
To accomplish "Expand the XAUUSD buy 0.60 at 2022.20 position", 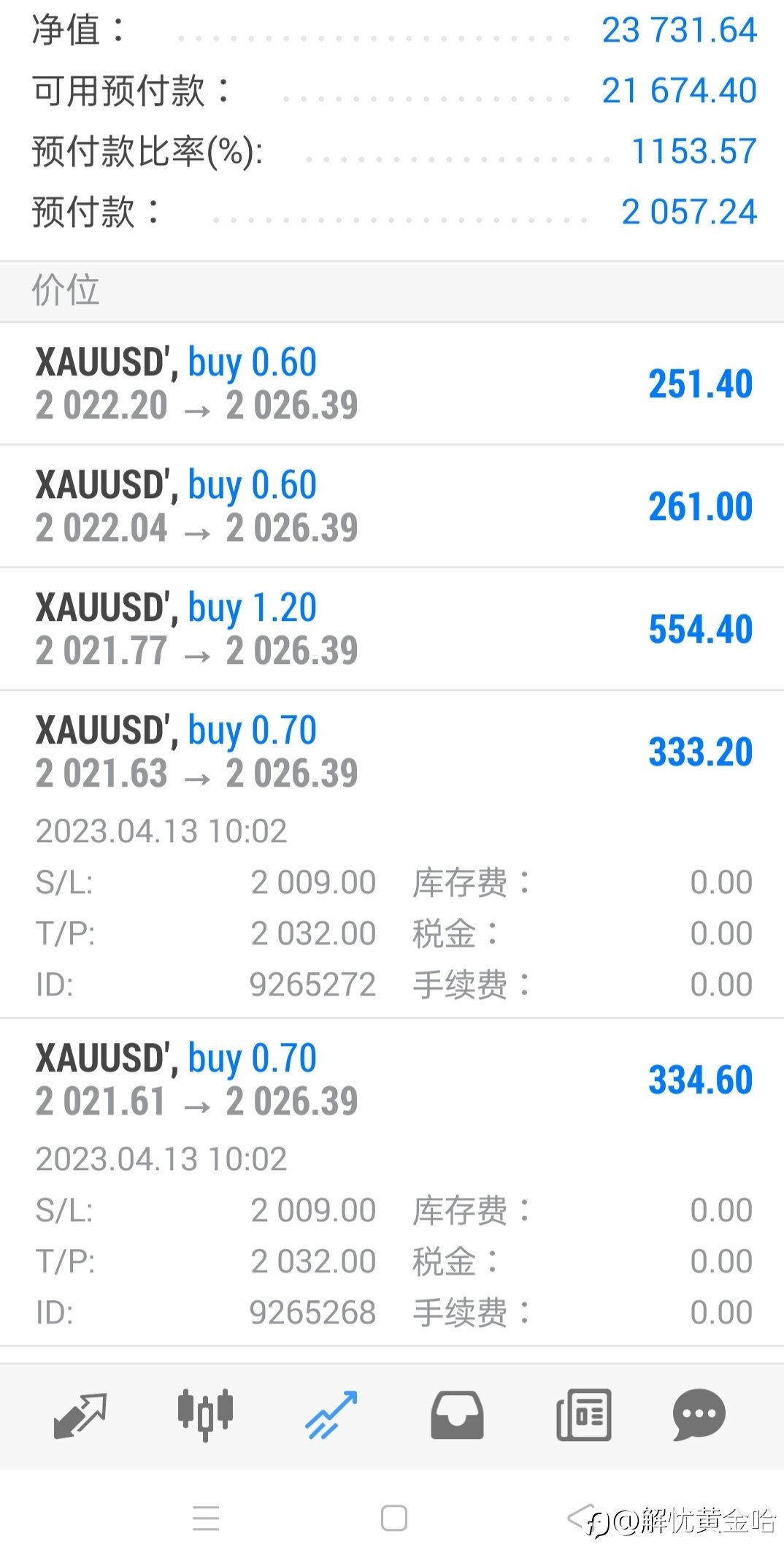I will tap(392, 384).
